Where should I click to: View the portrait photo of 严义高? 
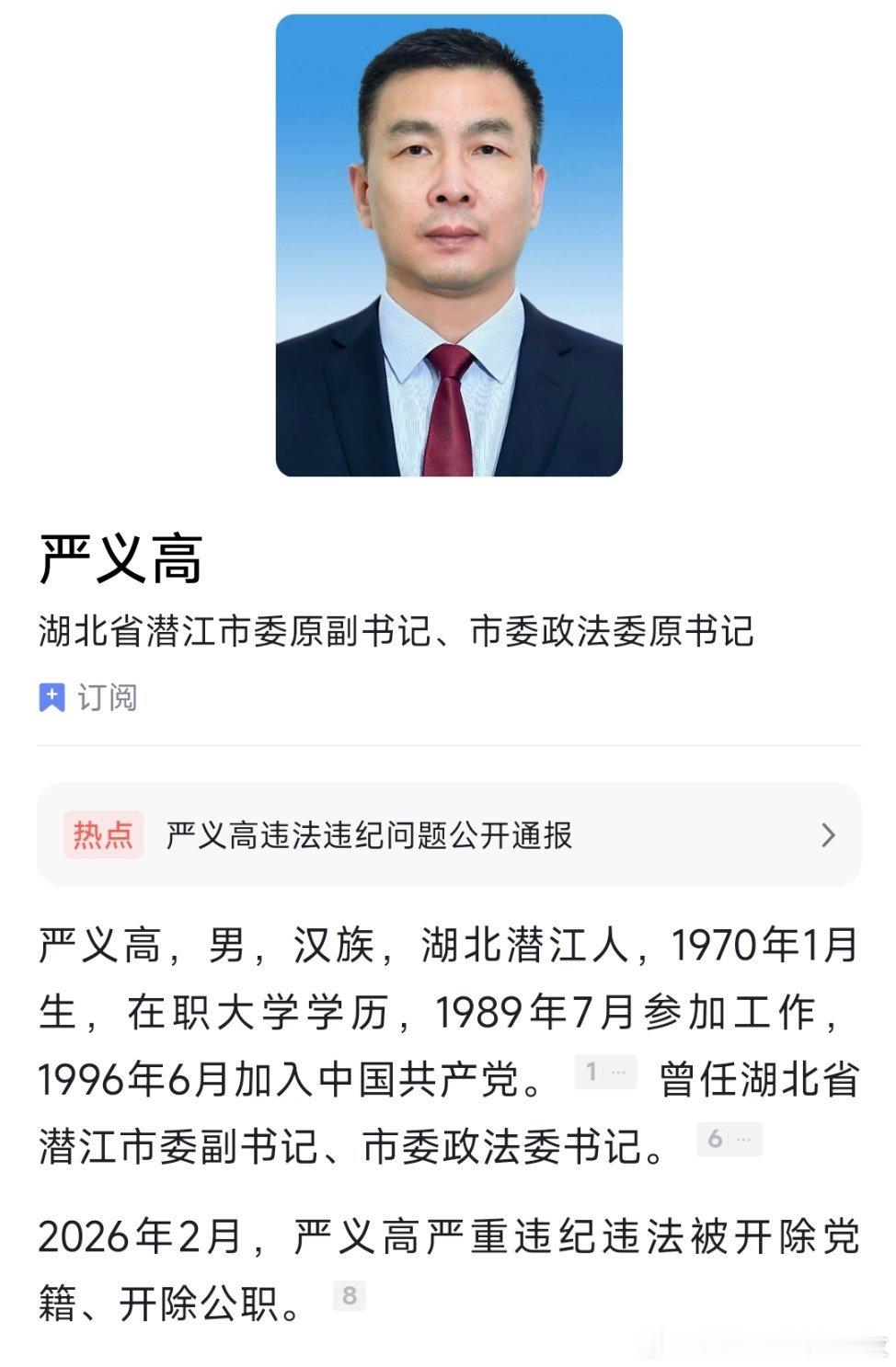coord(448,248)
